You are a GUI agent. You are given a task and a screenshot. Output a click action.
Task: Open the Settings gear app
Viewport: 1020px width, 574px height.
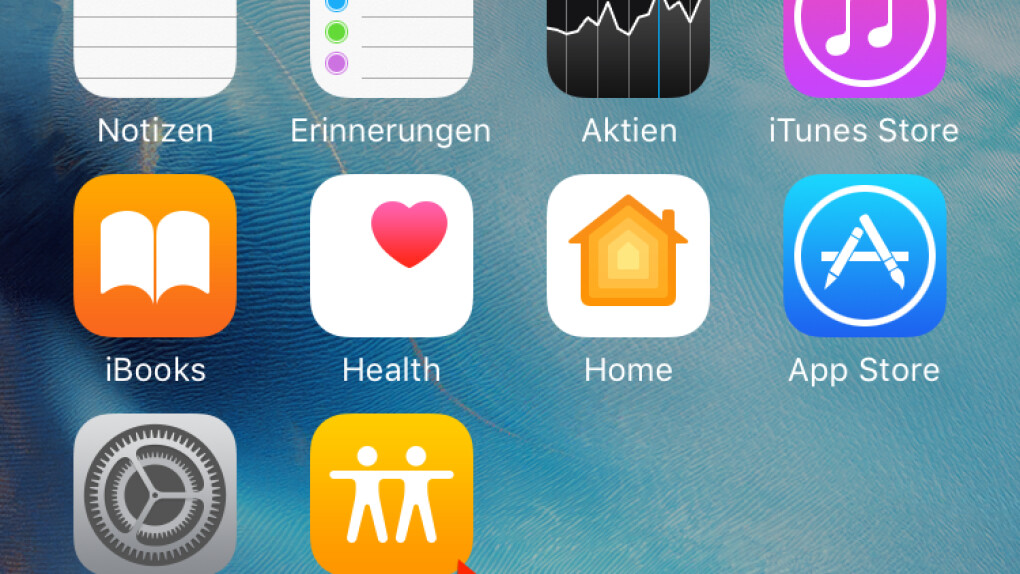tap(155, 495)
